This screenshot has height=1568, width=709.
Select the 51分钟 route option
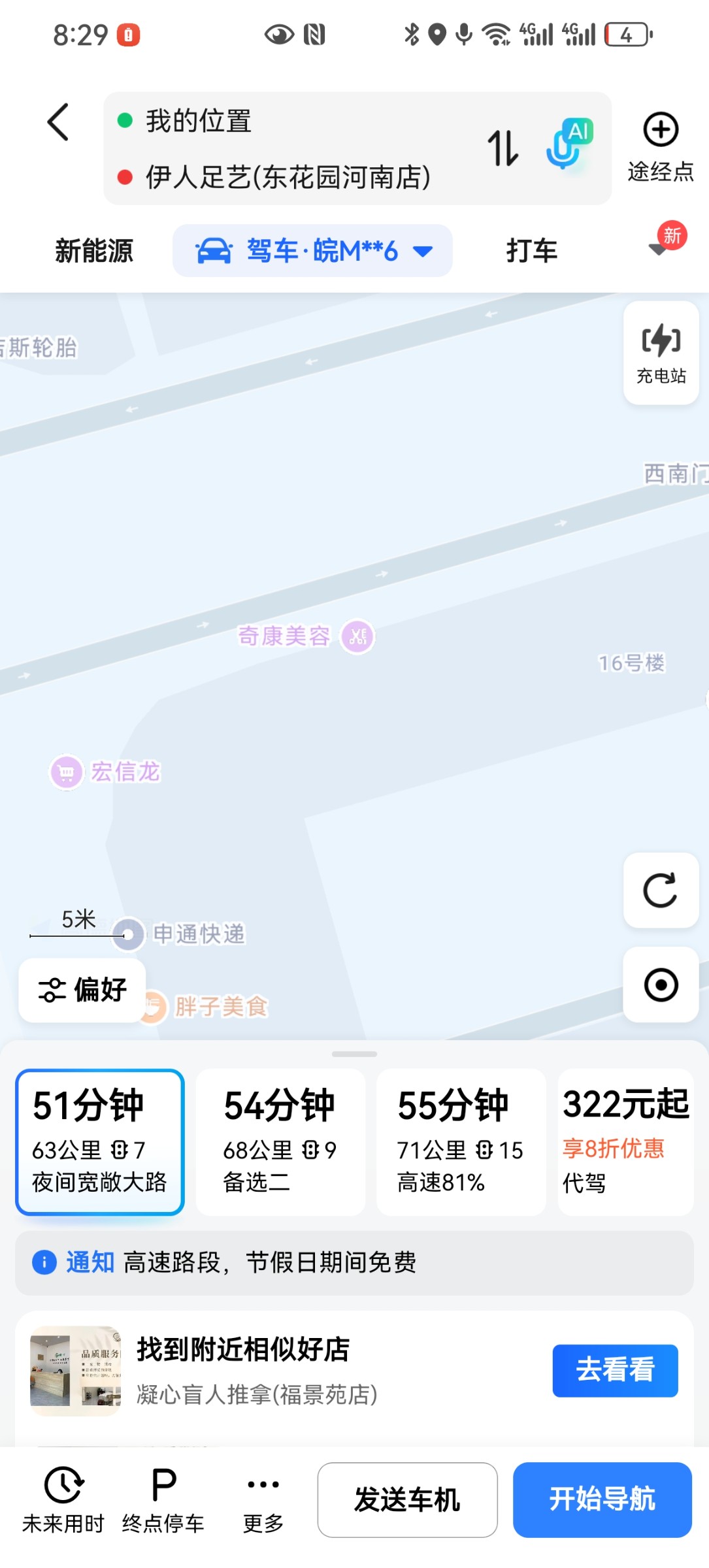100,1142
